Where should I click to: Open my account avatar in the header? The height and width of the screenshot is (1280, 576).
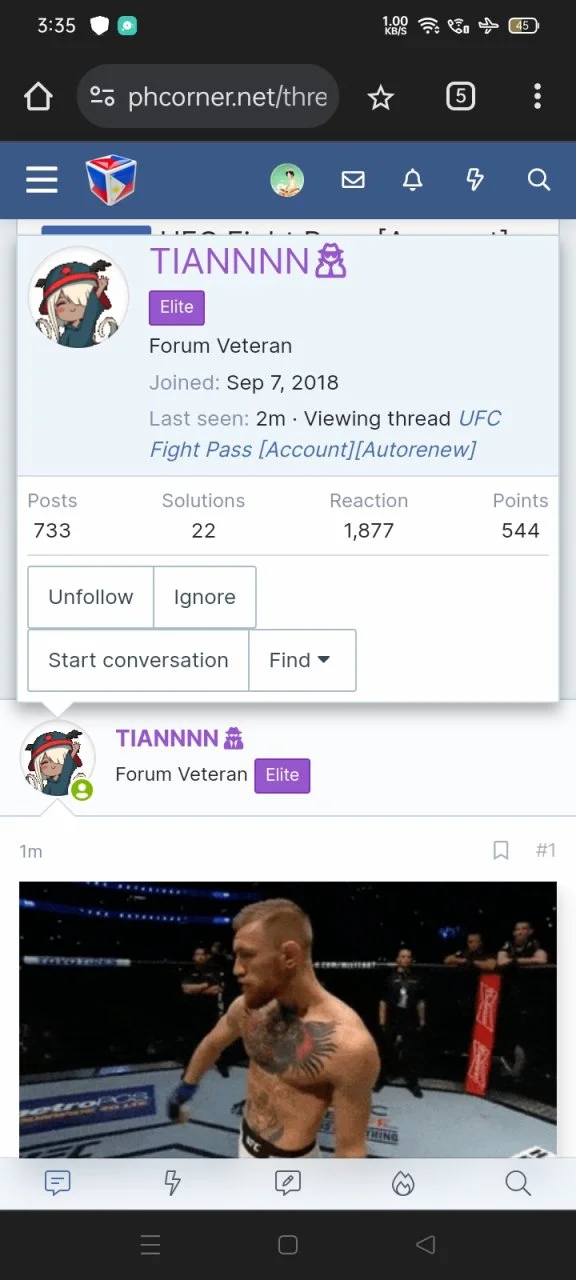tap(287, 180)
